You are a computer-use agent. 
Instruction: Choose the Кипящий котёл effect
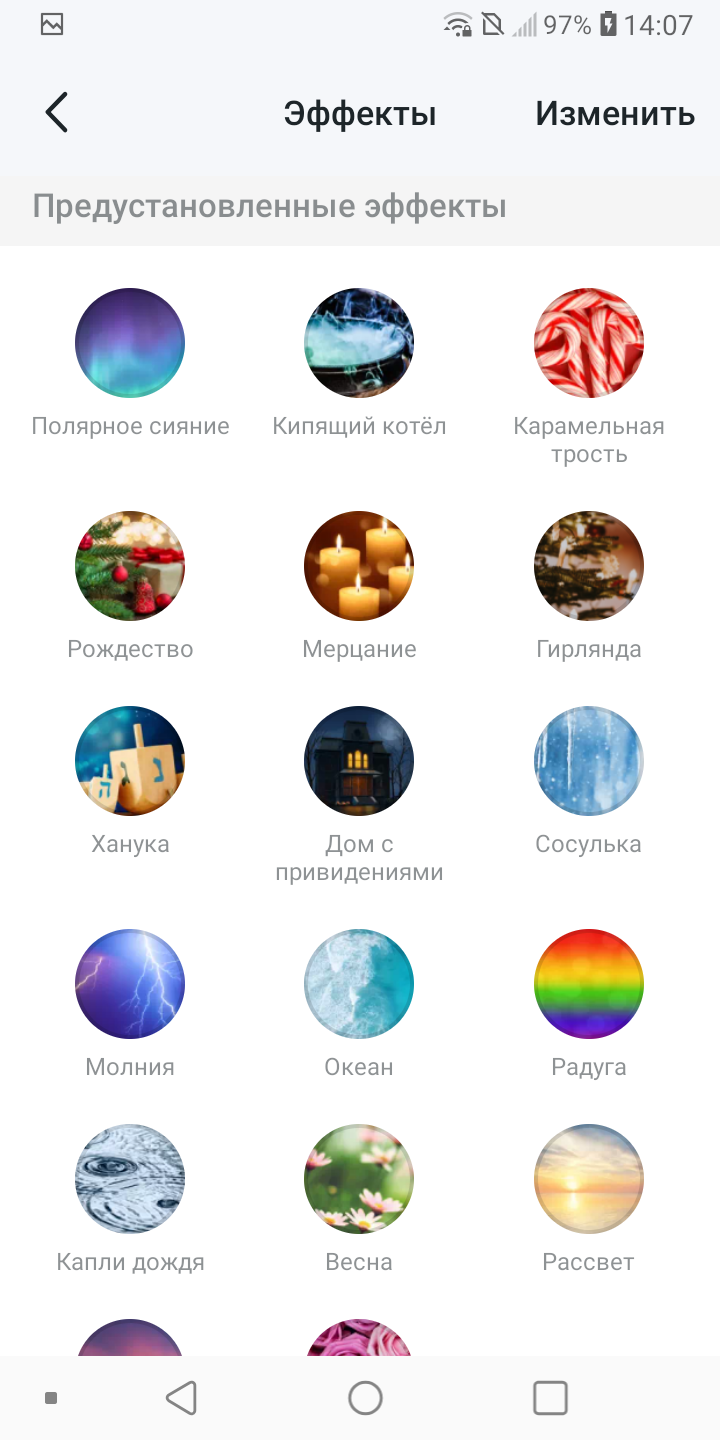[x=359, y=343]
